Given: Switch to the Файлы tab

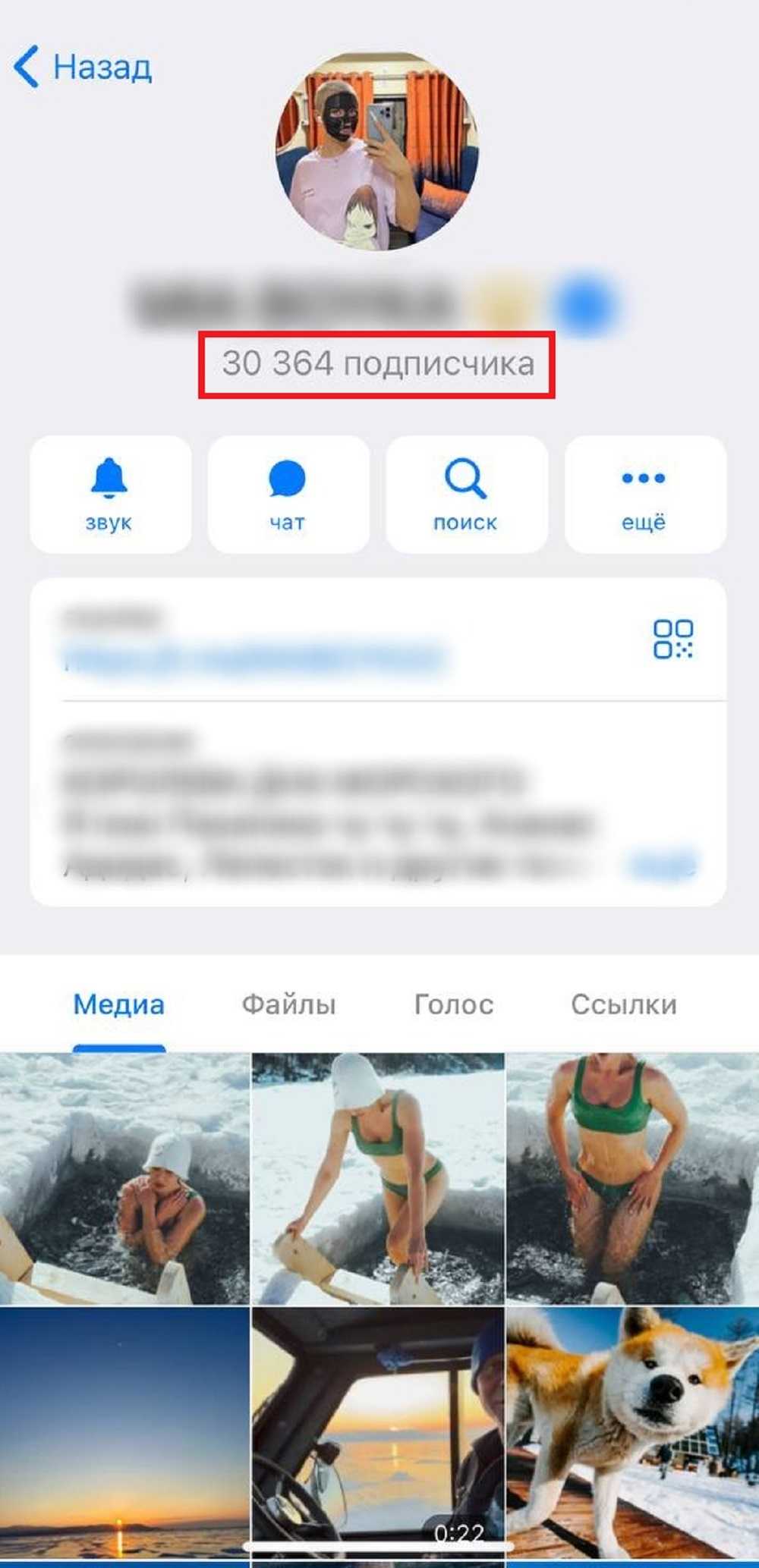Looking at the screenshot, I should click(x=288, y=1004).
